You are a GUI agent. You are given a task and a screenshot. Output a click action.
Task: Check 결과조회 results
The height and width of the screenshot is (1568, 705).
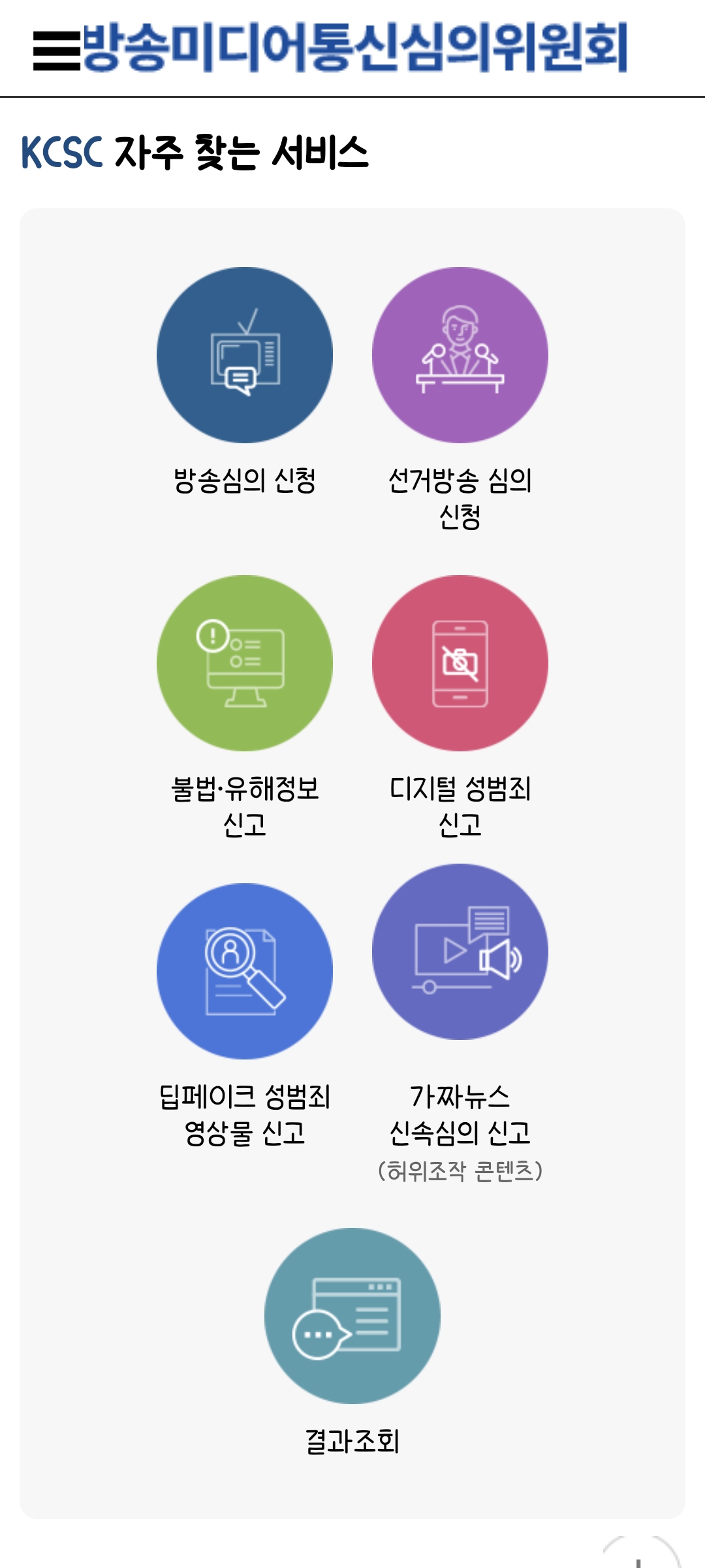[x=352, y=1316]
